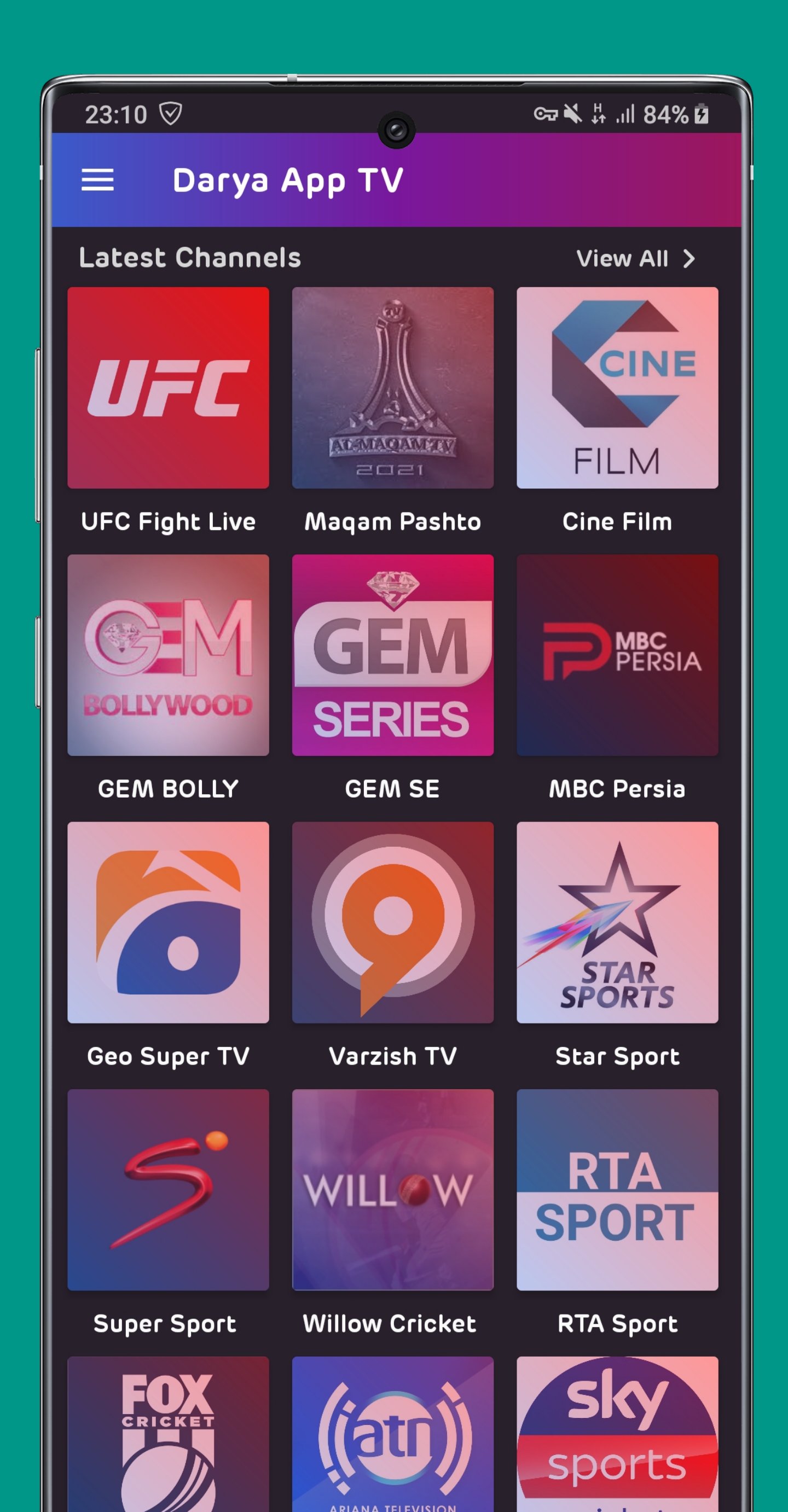Tap the Darya App TV title
788x1512 pixels.
coord(289,181)
